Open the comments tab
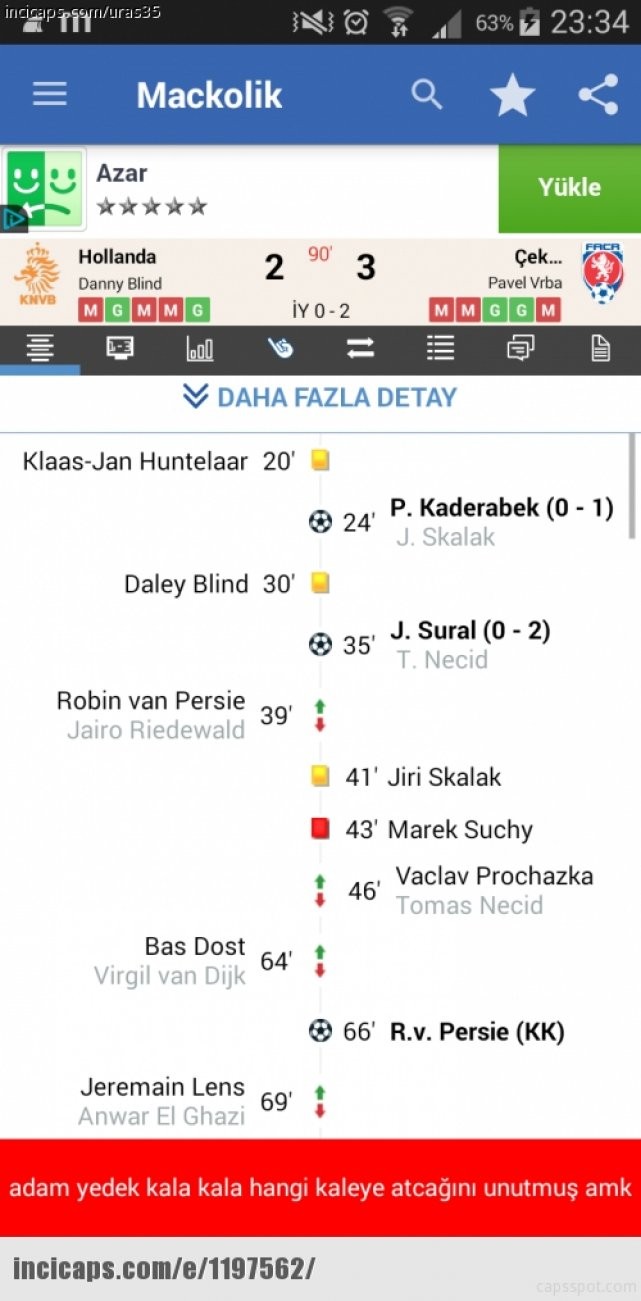The image size is (641, 1301). (x=520, y=348)
